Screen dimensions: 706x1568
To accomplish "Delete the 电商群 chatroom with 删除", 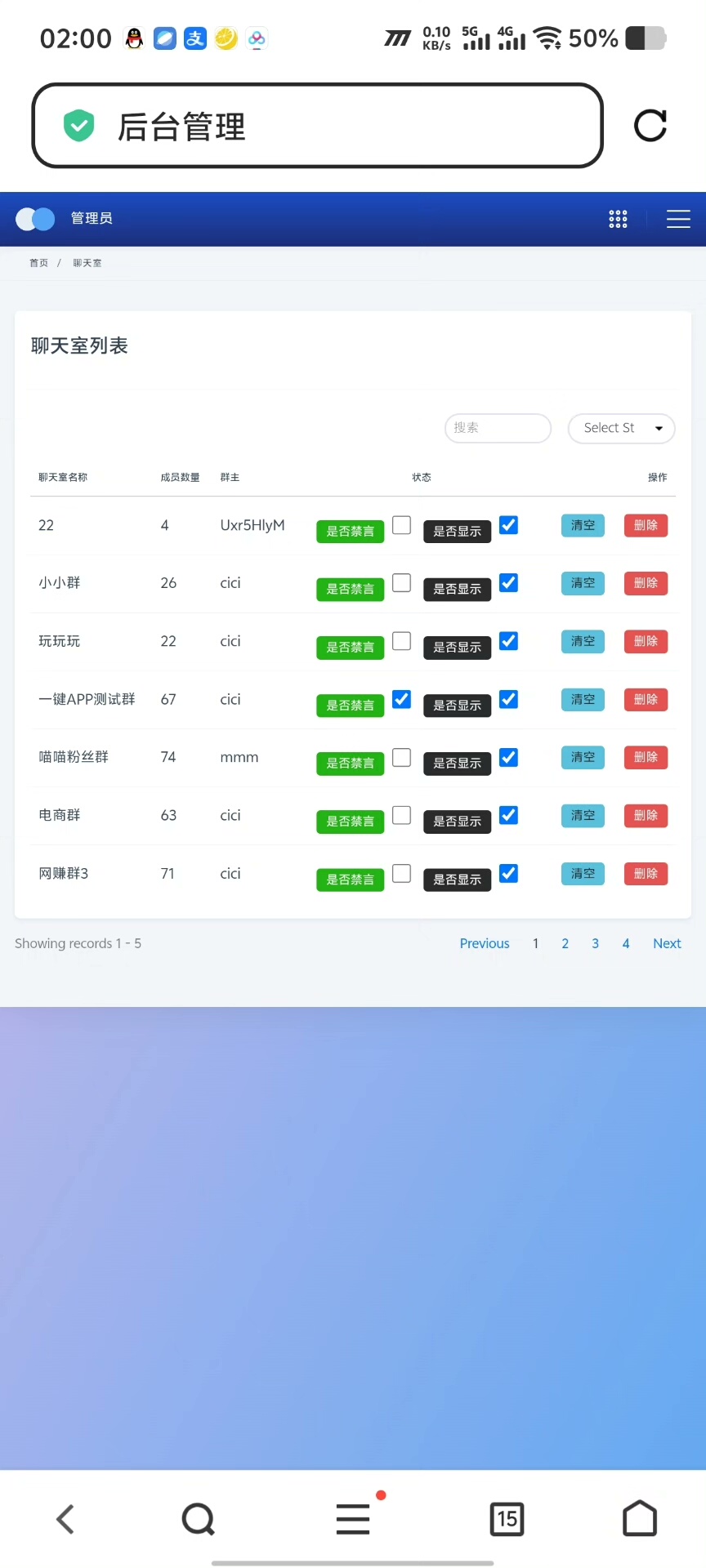I will coord(646,815).
